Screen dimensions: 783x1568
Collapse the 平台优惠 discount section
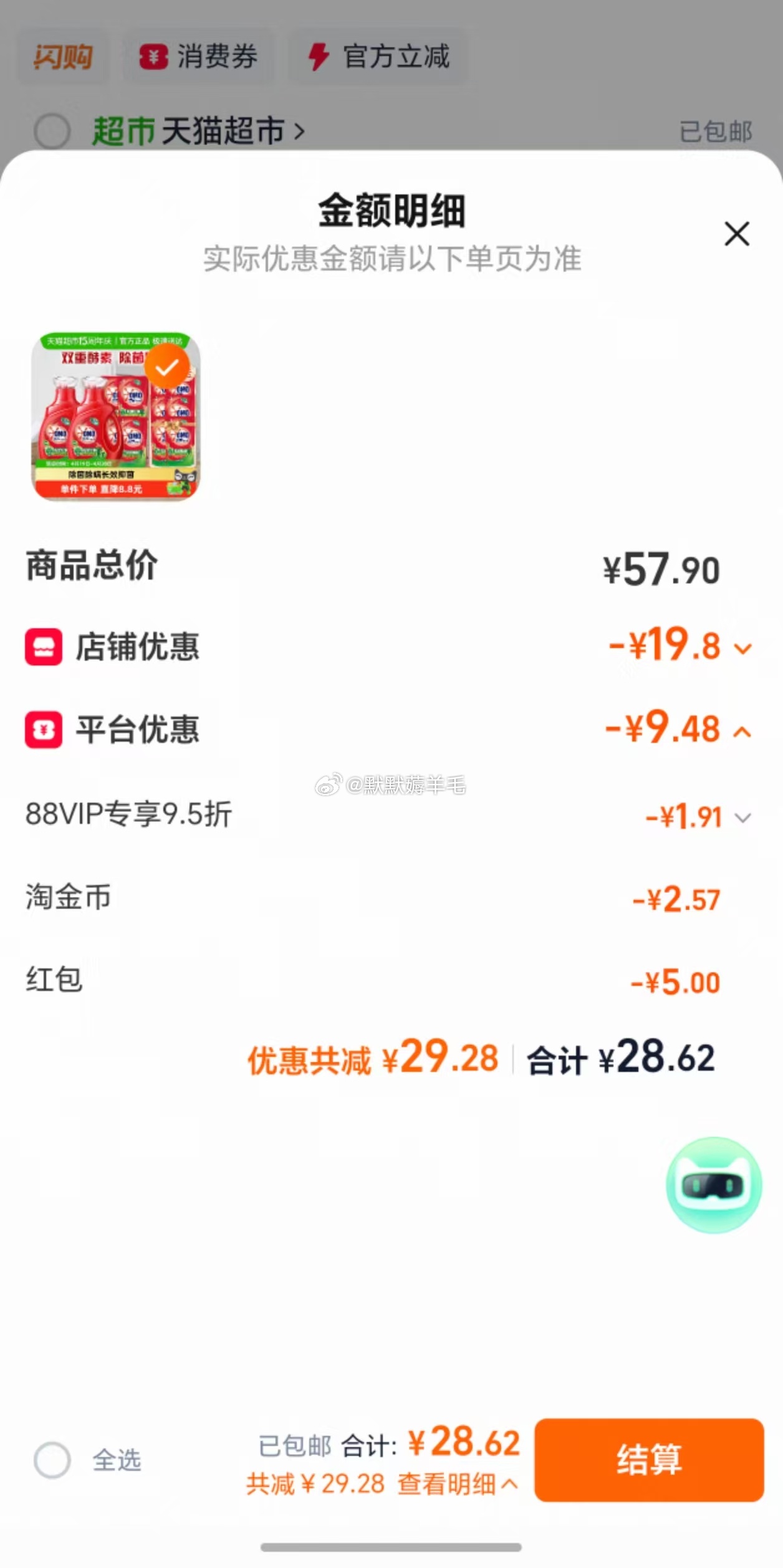pyautogui.click(x=742, y=731)
